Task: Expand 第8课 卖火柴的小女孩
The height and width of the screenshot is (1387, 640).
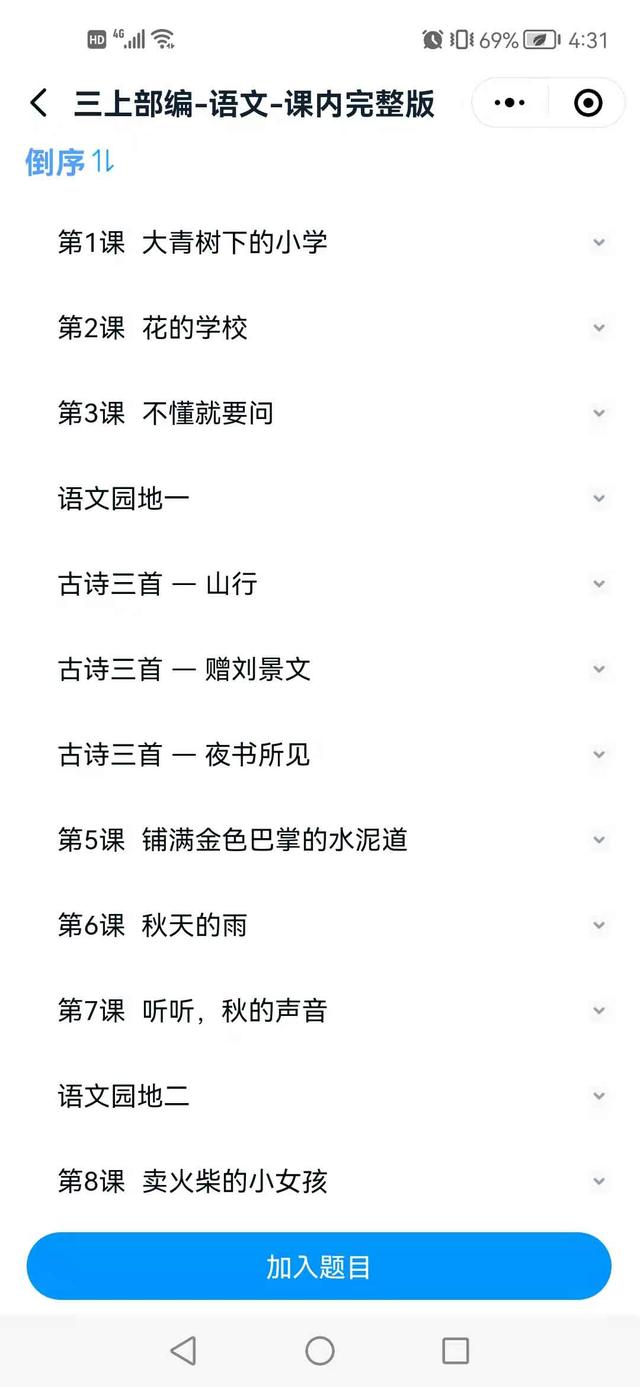Action: pos(320,1181)
